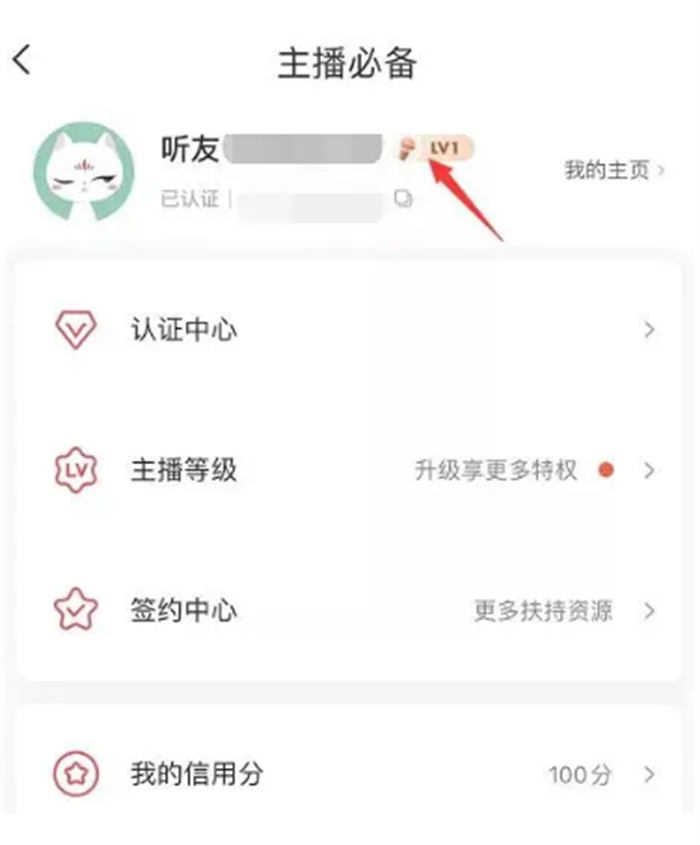700x845 pixels.
Task: Open 我的信用分 row
Action: click(x=350, y=774)
